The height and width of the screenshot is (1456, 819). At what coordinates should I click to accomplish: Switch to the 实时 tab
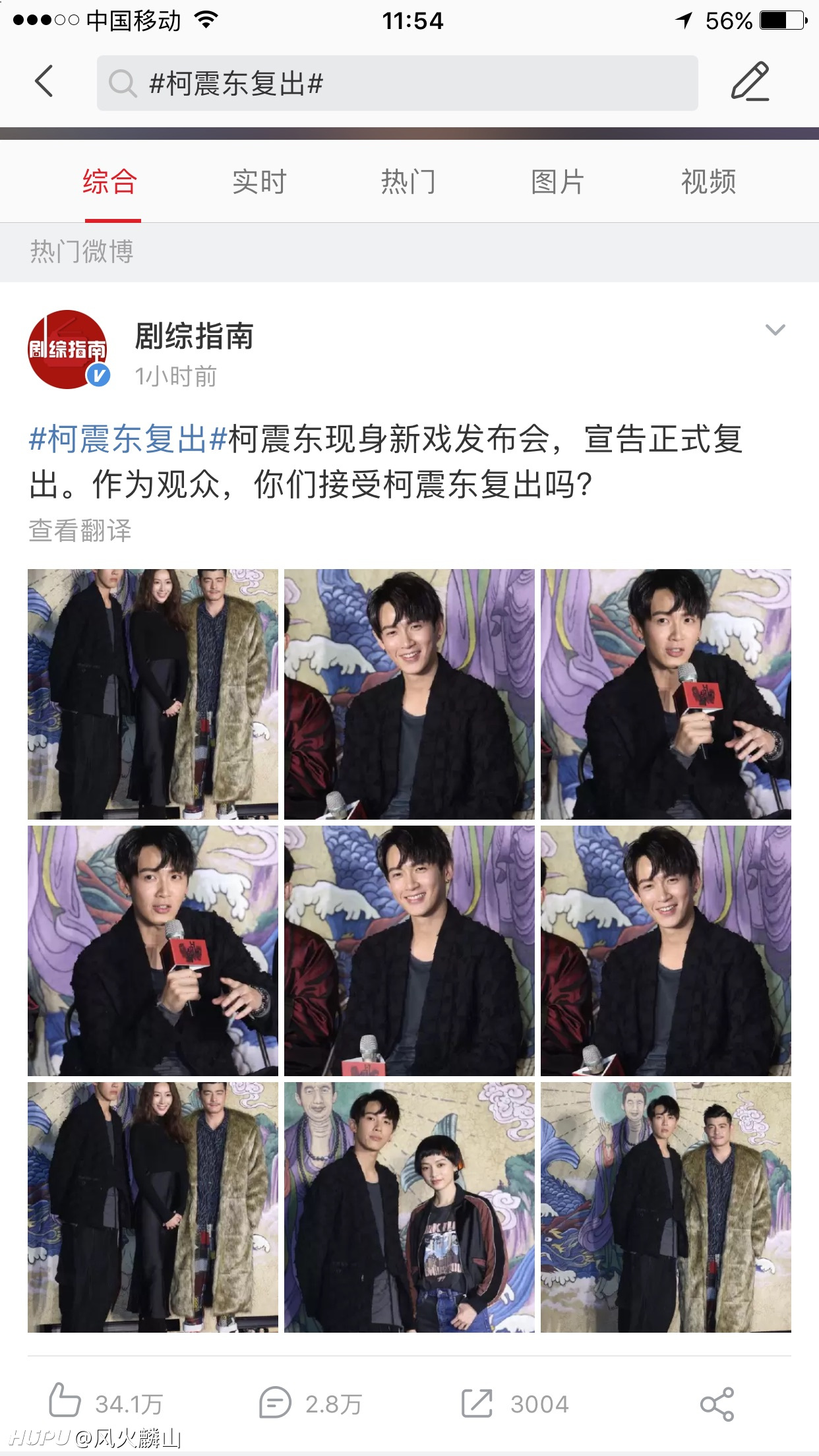259,181
